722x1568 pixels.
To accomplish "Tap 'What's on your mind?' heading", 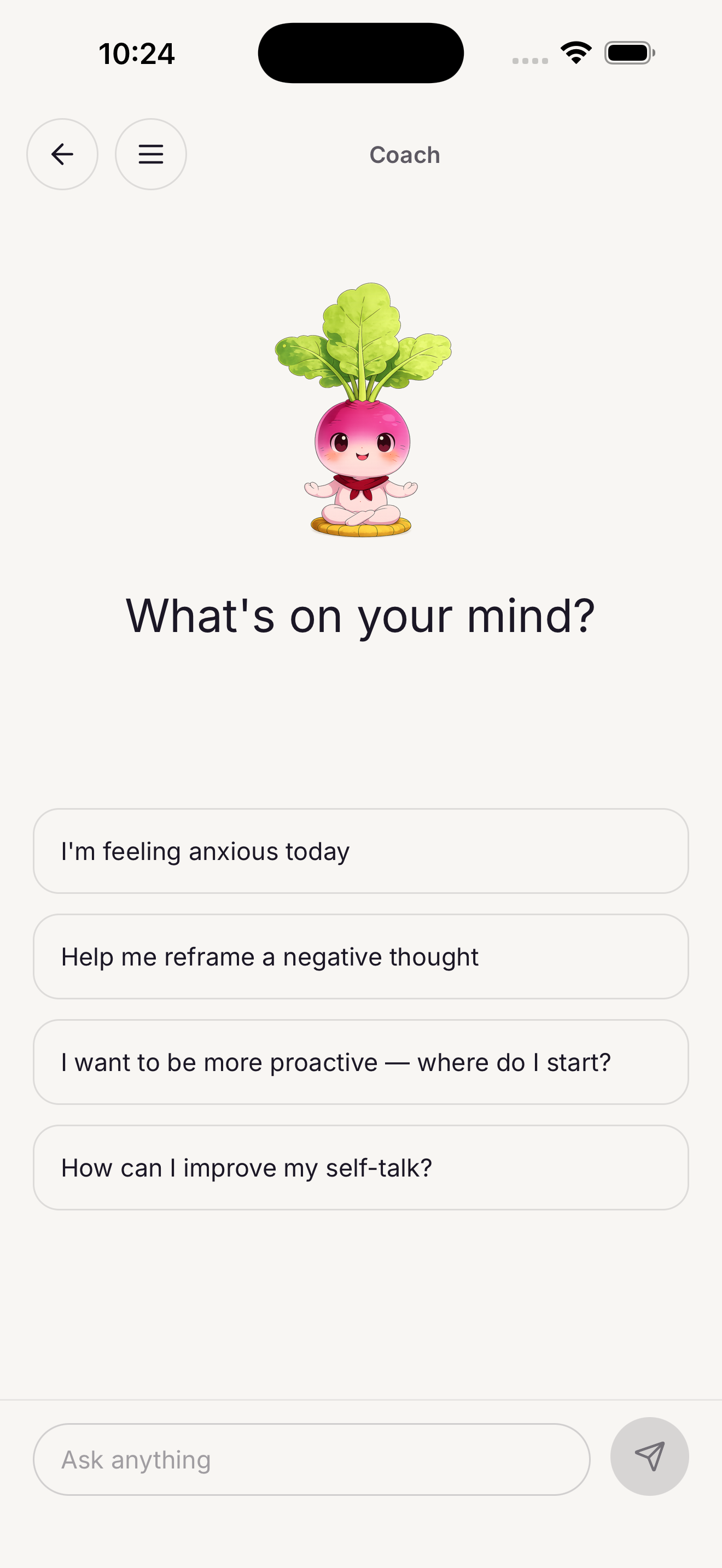I will pyautogui.click(x=360, y=616).
